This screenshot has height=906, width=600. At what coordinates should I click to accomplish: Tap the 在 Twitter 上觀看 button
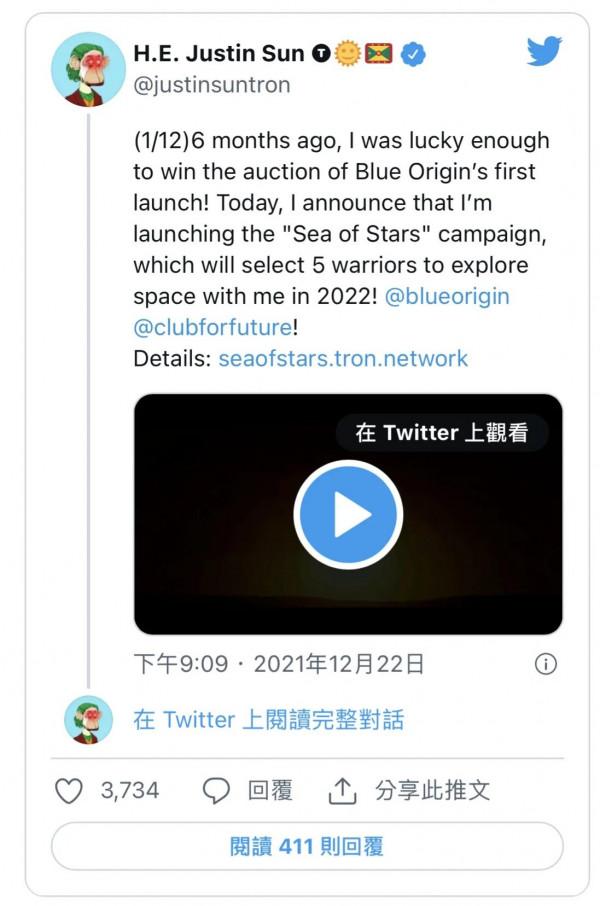point(441,432)
